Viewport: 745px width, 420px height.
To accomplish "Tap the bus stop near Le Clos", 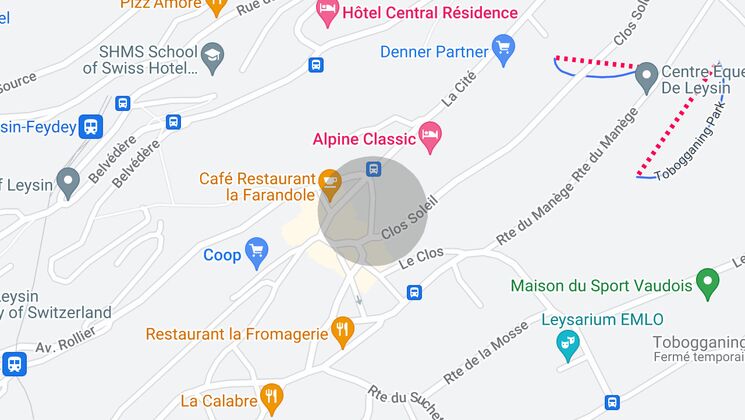I will tap(414, 293).
